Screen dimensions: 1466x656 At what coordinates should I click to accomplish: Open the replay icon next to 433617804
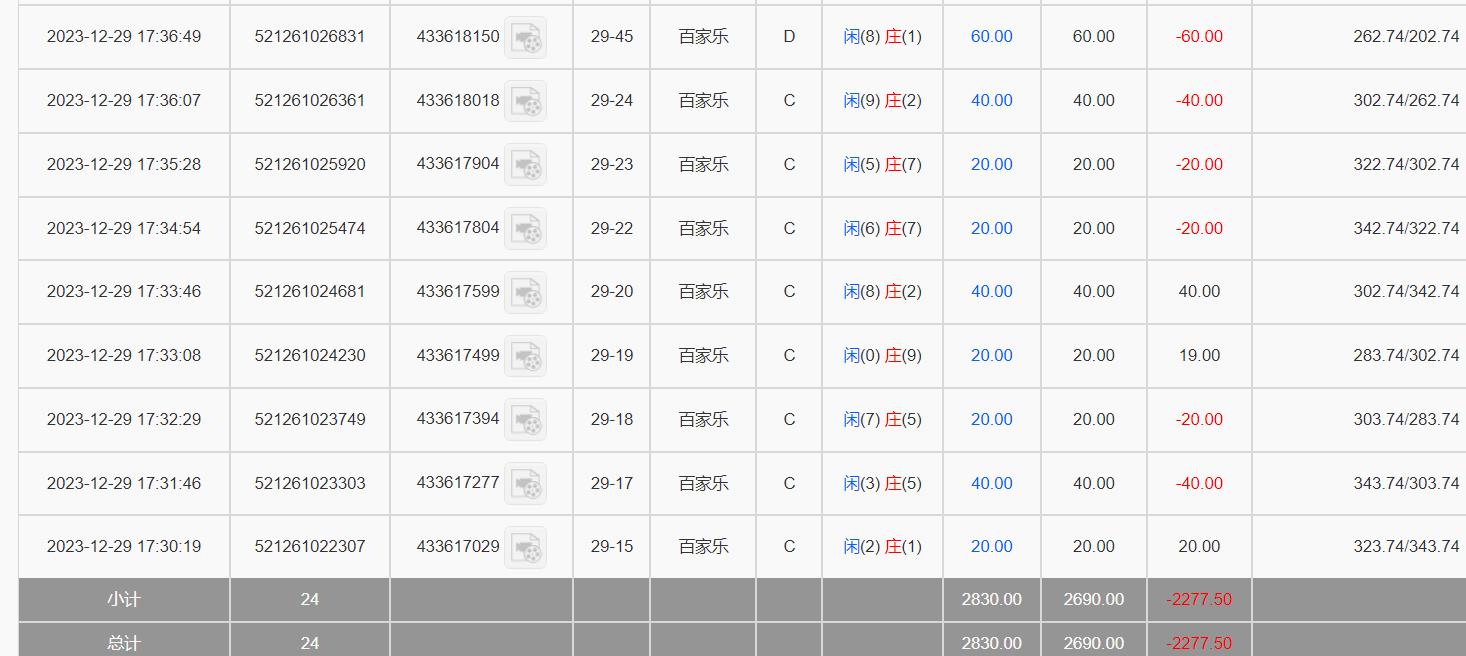click(x=525, y=229)
